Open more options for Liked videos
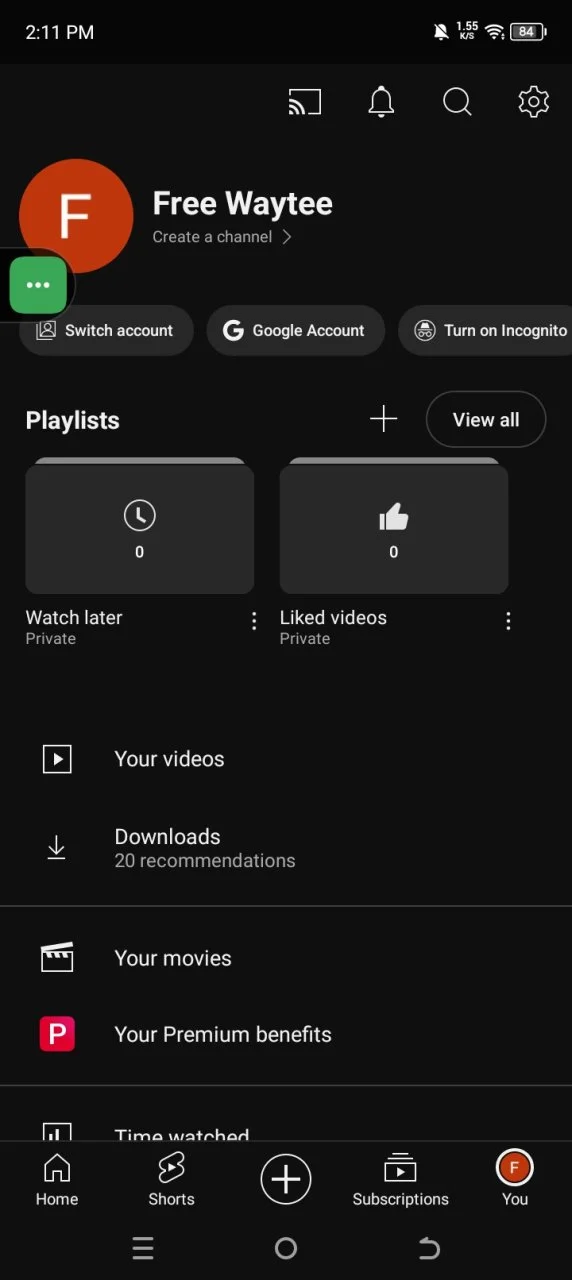The width and height of the screenshot is (572, 1280). (x=508, y=621)
